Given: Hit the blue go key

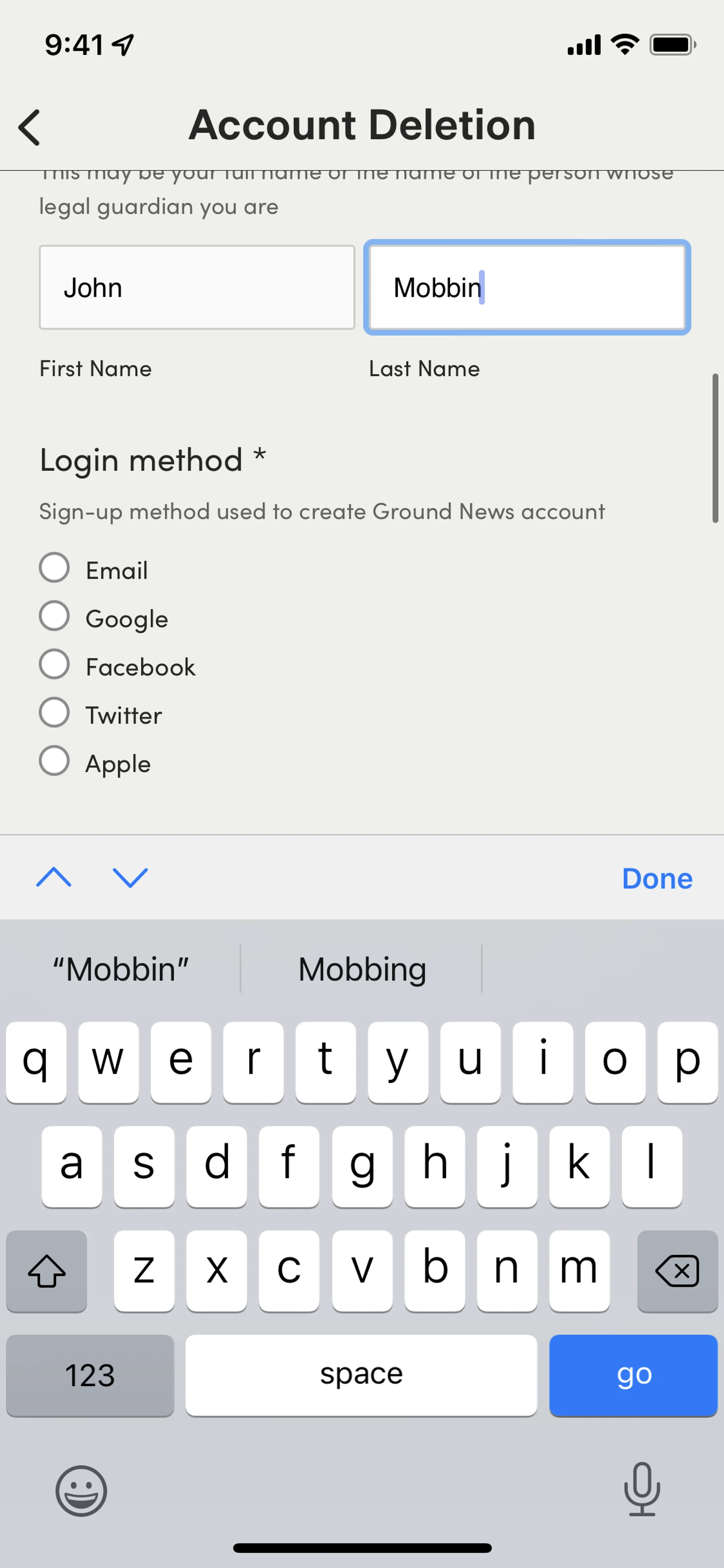Looking at the screenshot, I should tap(633, 1375).
